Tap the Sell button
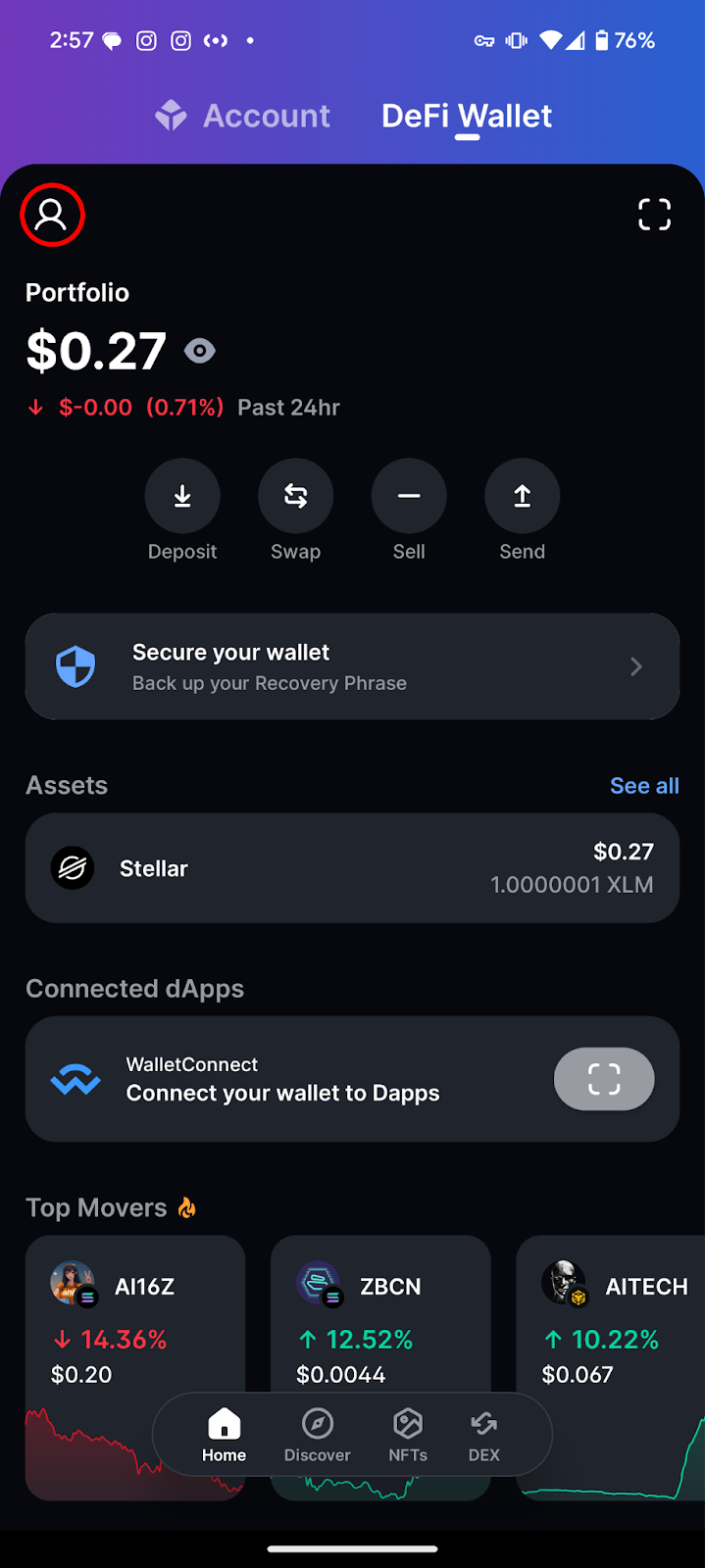 coord(409,511)
